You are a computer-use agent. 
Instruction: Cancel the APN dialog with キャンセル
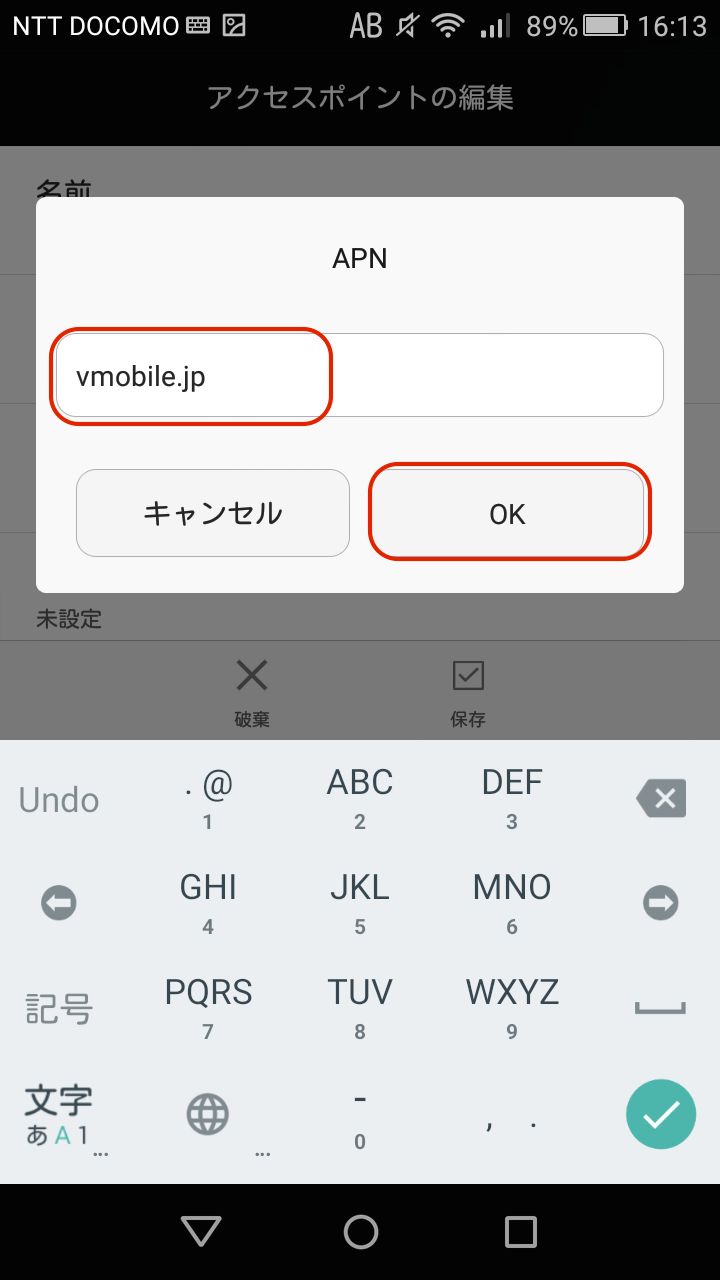tap(213, 513)
